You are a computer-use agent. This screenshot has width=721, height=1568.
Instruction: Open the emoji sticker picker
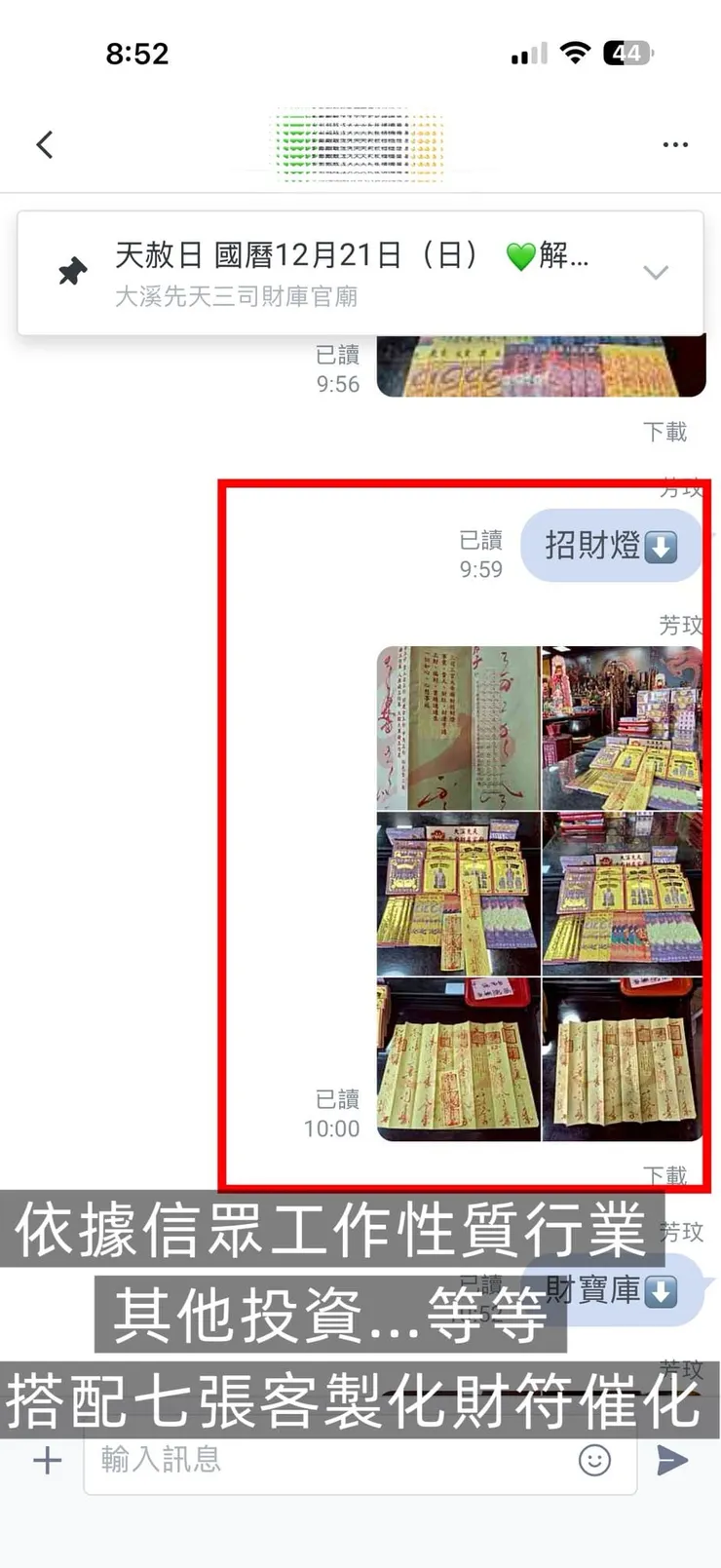(594, 1460)
